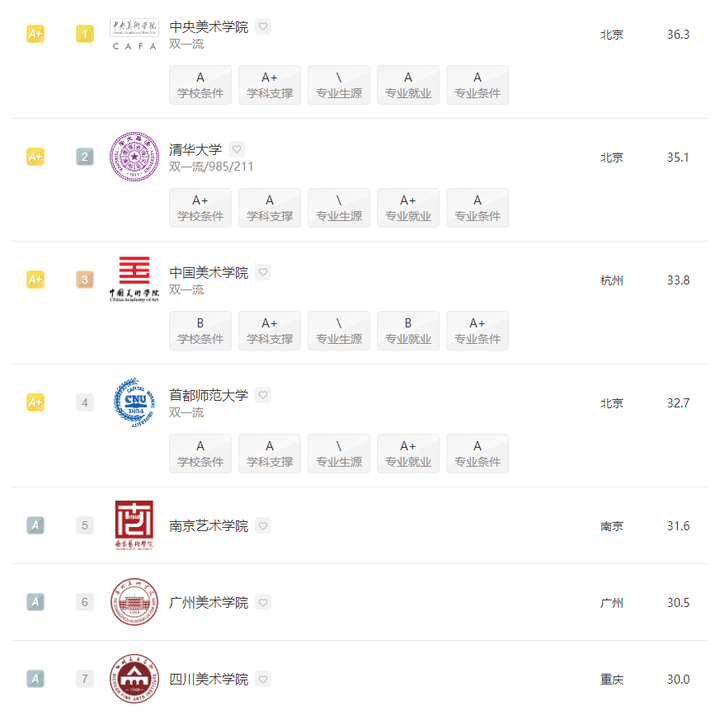Add 四川美术学院 to favorites
The image size is (720, 715).
[263, 679]
